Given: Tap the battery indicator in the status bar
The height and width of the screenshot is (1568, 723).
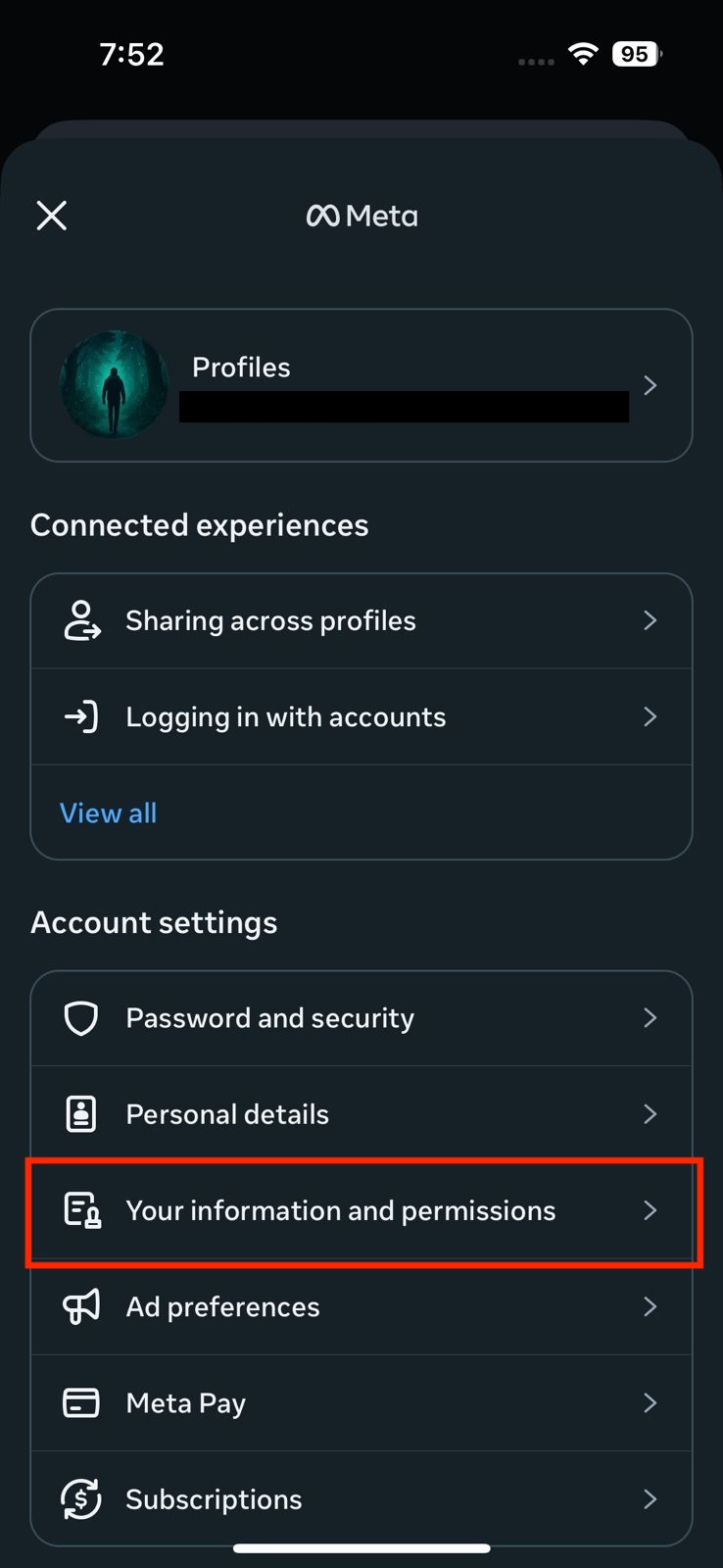Looking at the screenshot, I should pos(635,54).
